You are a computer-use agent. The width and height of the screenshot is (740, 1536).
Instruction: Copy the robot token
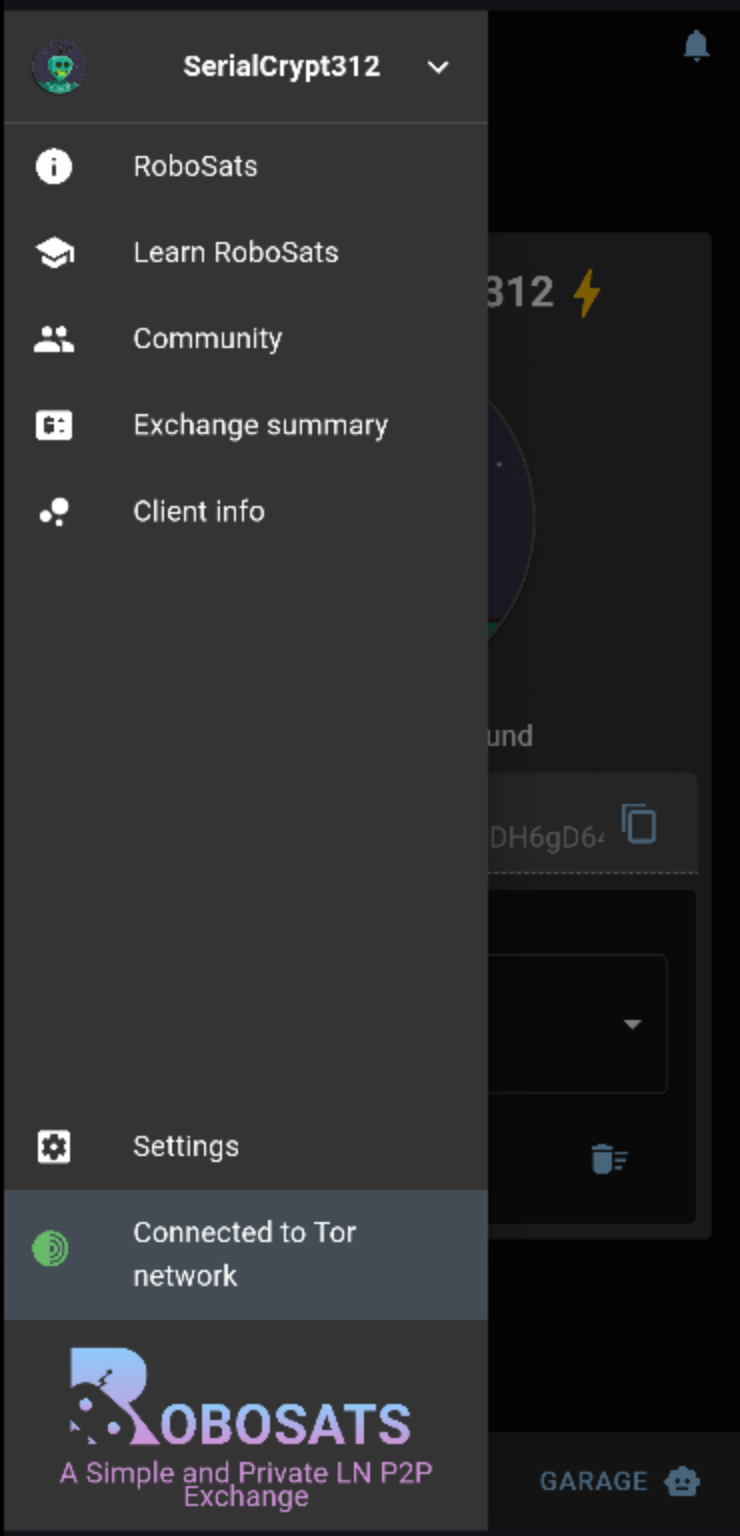pos(639,825)
